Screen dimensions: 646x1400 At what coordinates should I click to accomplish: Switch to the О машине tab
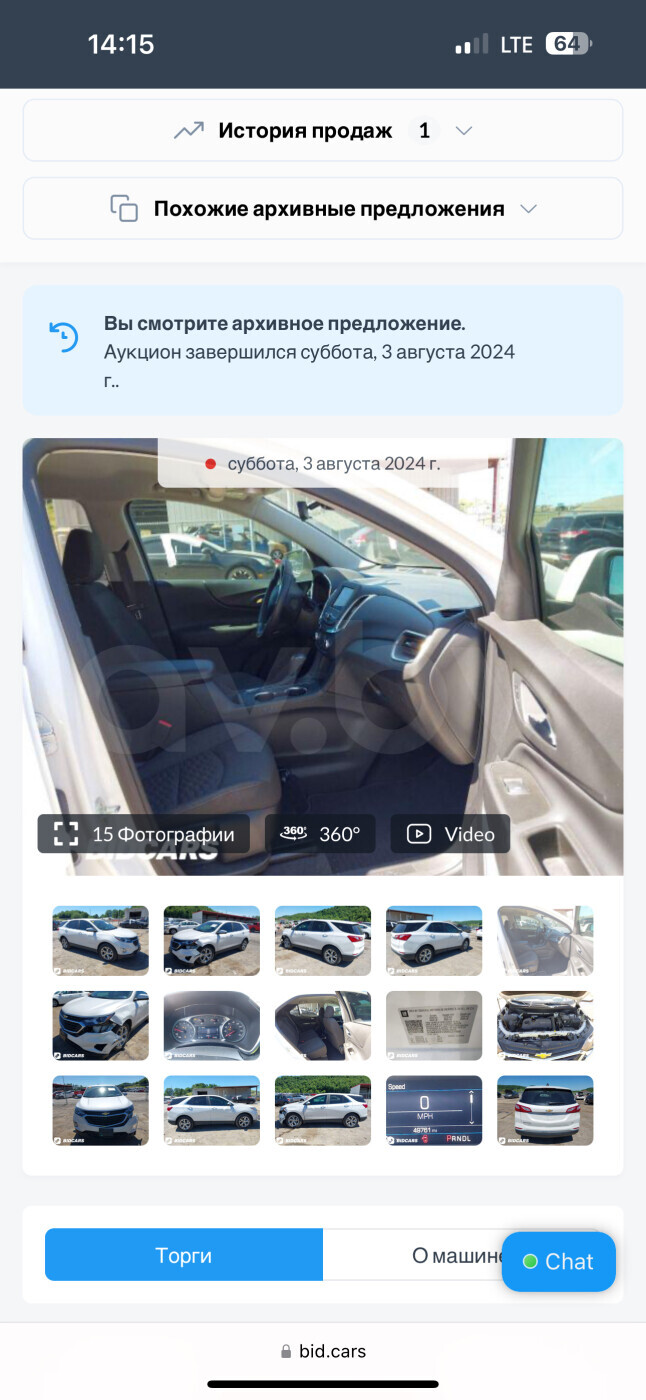point(460,1256)
